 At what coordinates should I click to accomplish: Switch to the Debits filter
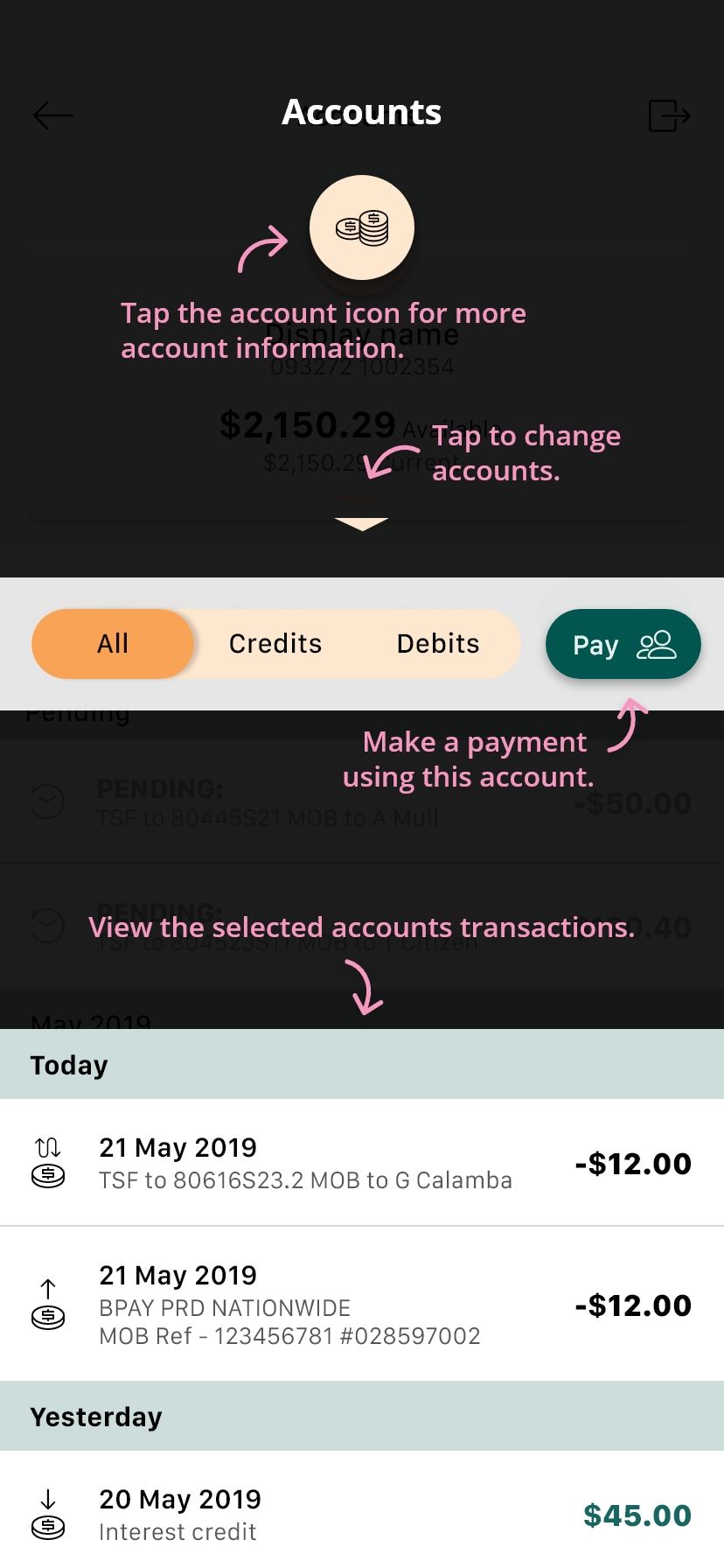pyautogui.click(x=438, y=644)
